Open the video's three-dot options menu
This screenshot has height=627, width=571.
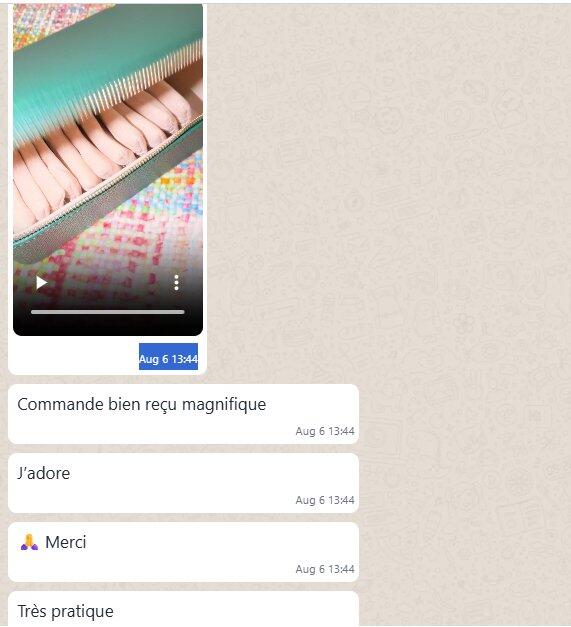[176, 283]
